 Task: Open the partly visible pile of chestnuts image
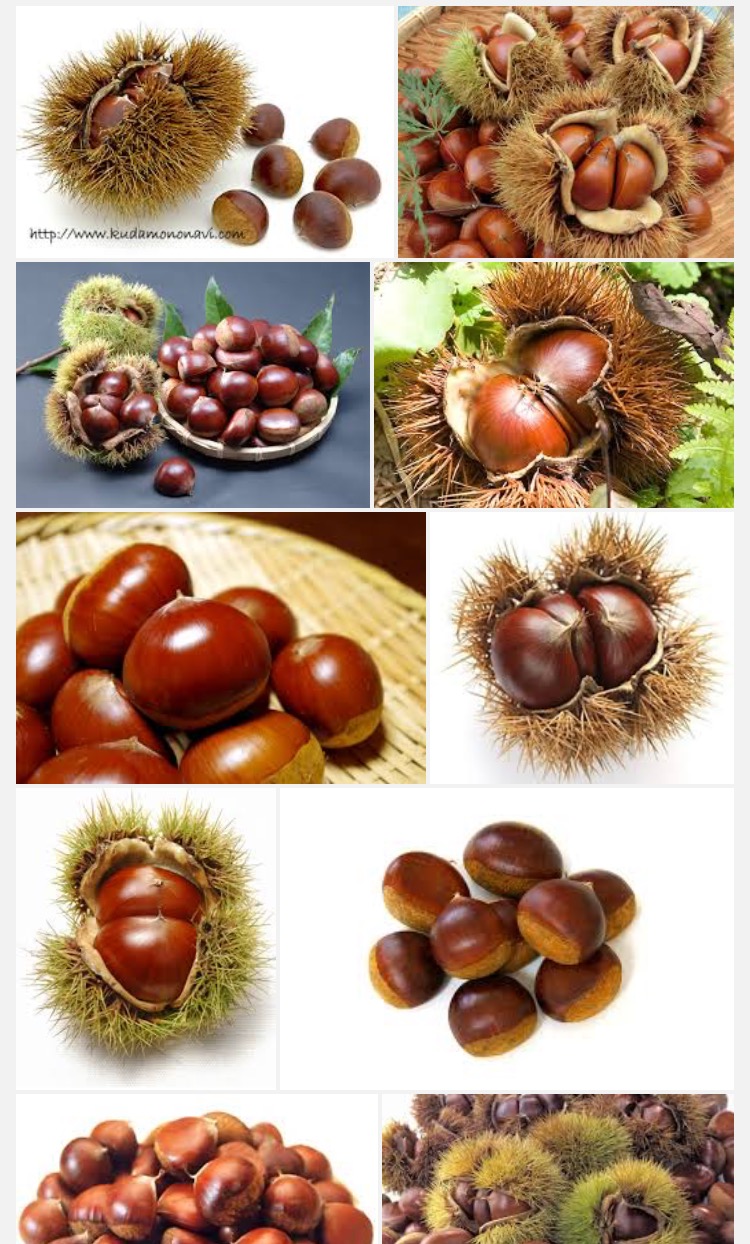[196, 1168]
